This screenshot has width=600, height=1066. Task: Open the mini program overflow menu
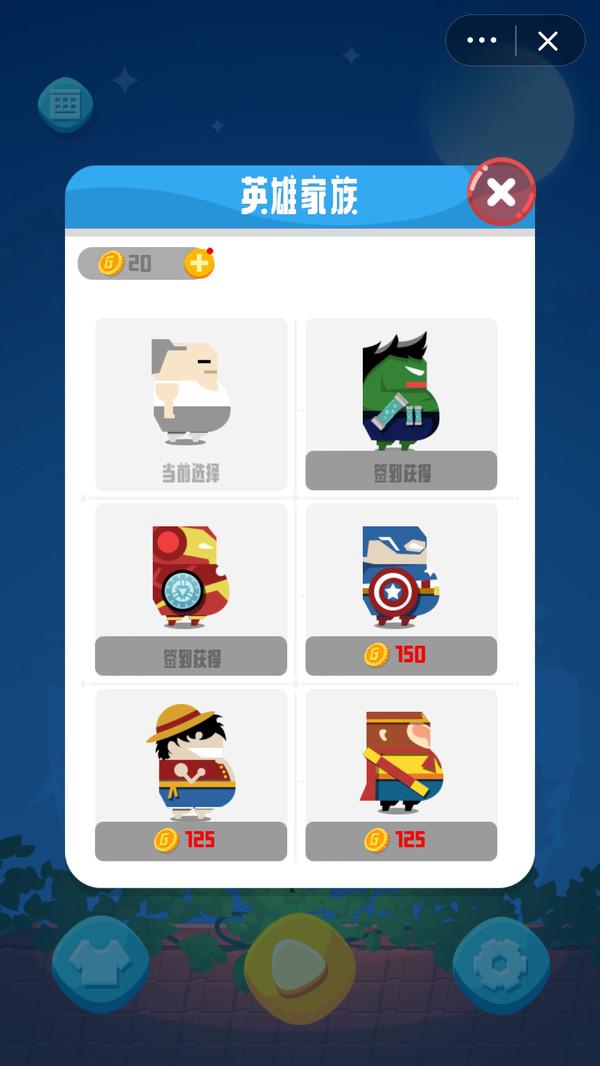[481, 40]
